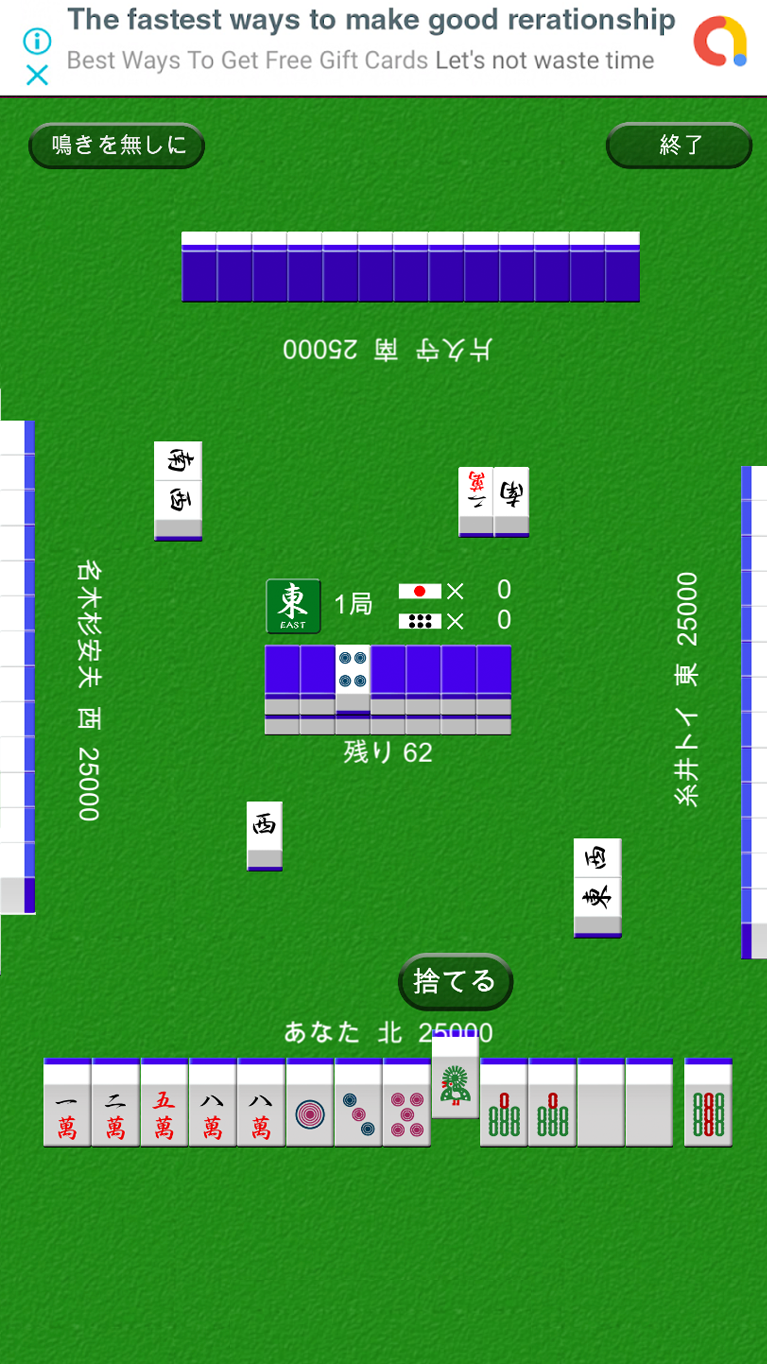This screenshot has width=767, height=1364.
Task: End the game with 終了
Action: point(679,146)
